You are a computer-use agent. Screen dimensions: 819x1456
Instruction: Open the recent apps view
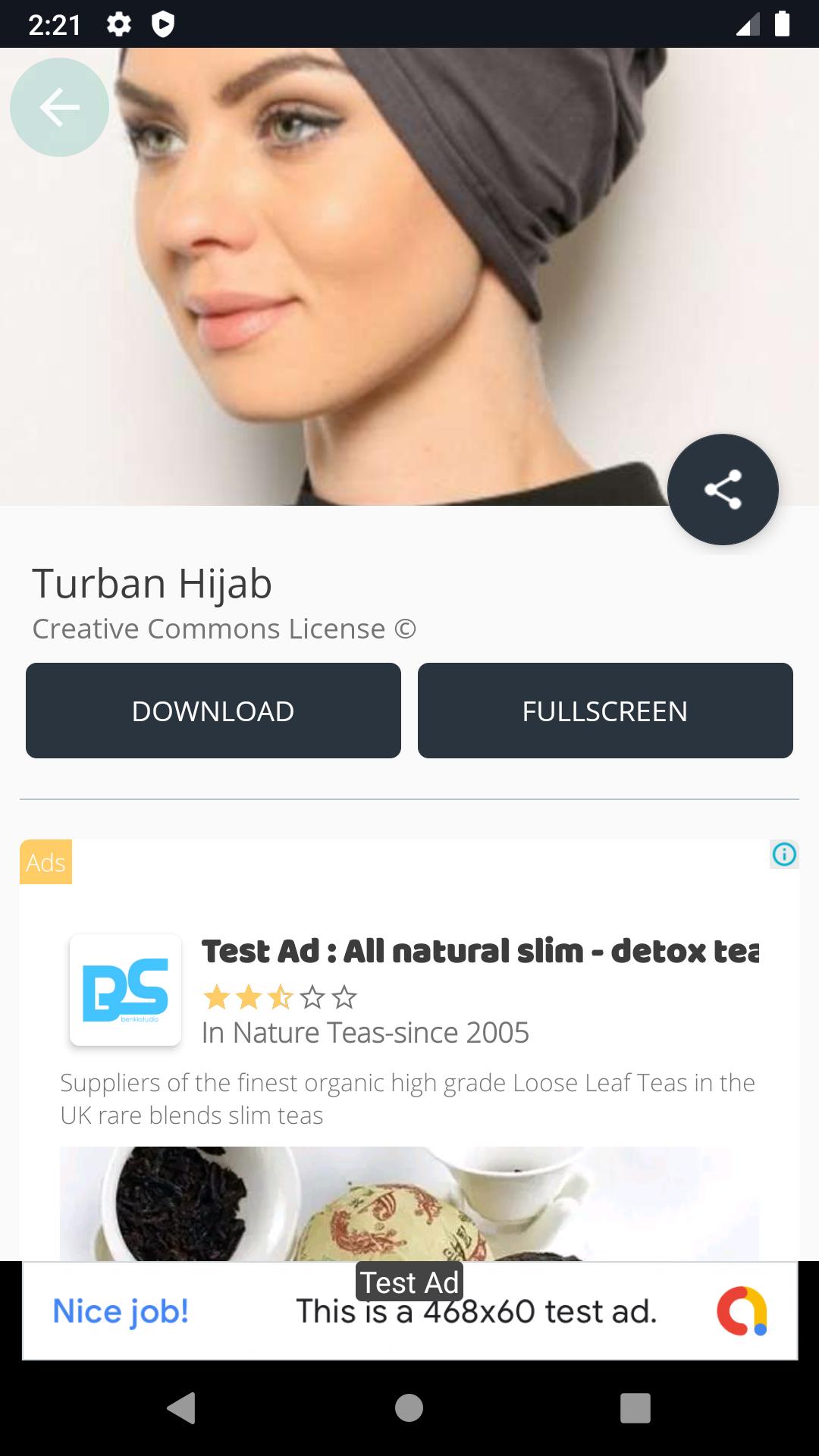[x=635, y=1408]
